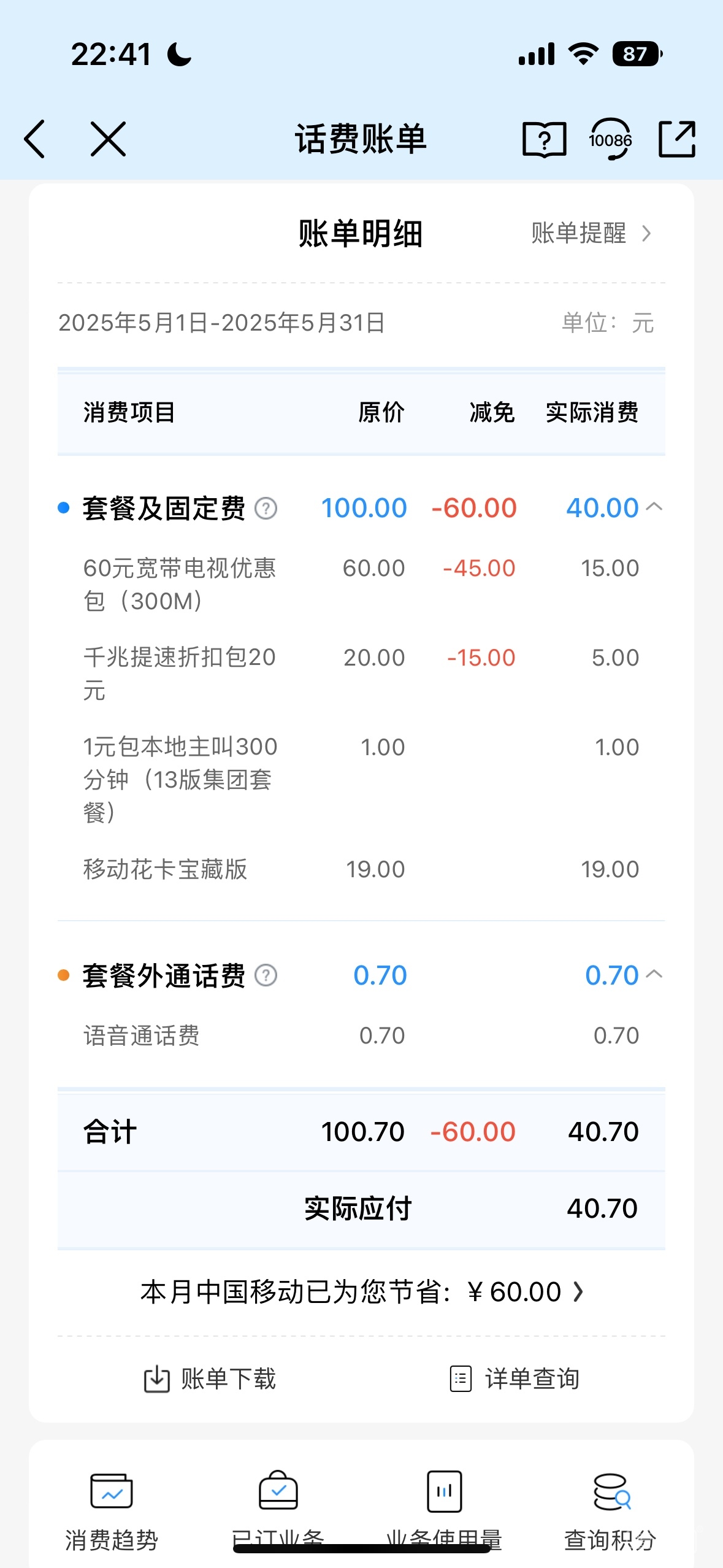
Task: Open 详单查询 detailed records
Action: tap(515, 1379)
